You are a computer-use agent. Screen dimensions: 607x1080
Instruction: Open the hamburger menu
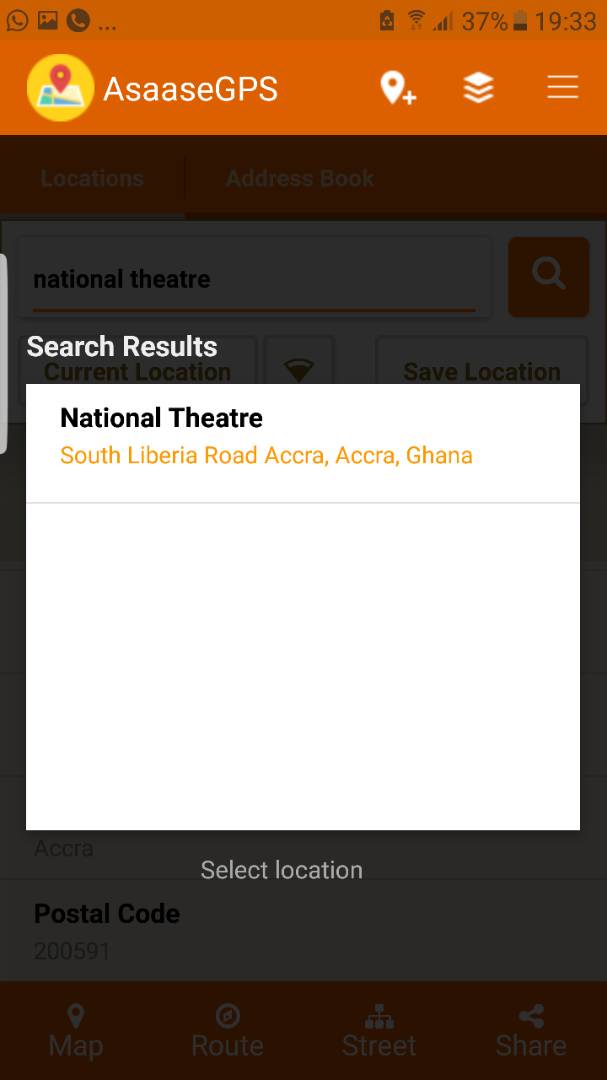coord(563,87)
